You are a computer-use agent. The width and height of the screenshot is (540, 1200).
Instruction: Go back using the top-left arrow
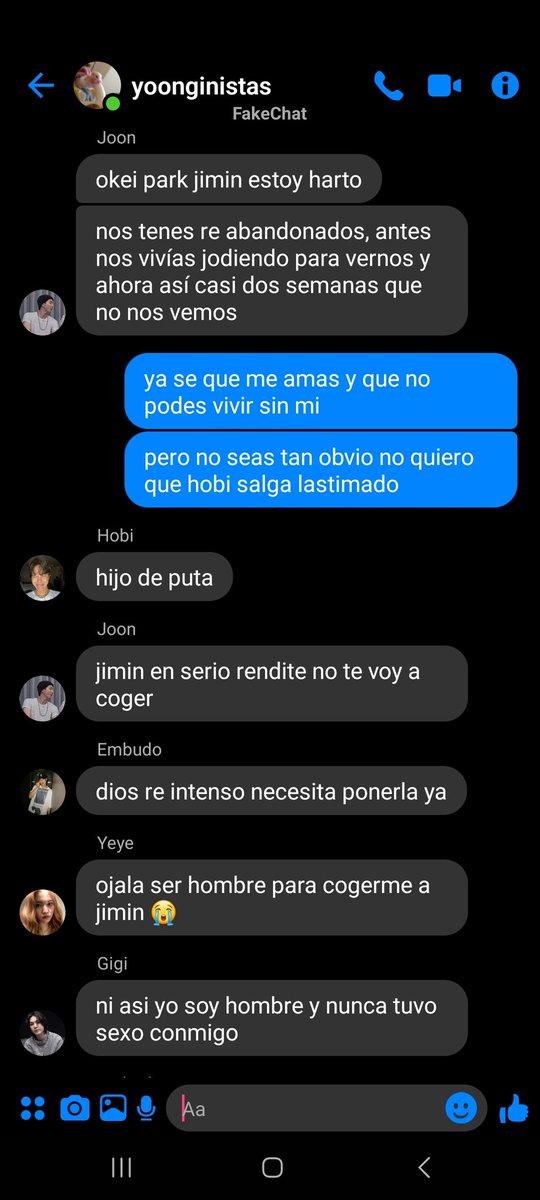pyautogui.click(x=40, y=86)
